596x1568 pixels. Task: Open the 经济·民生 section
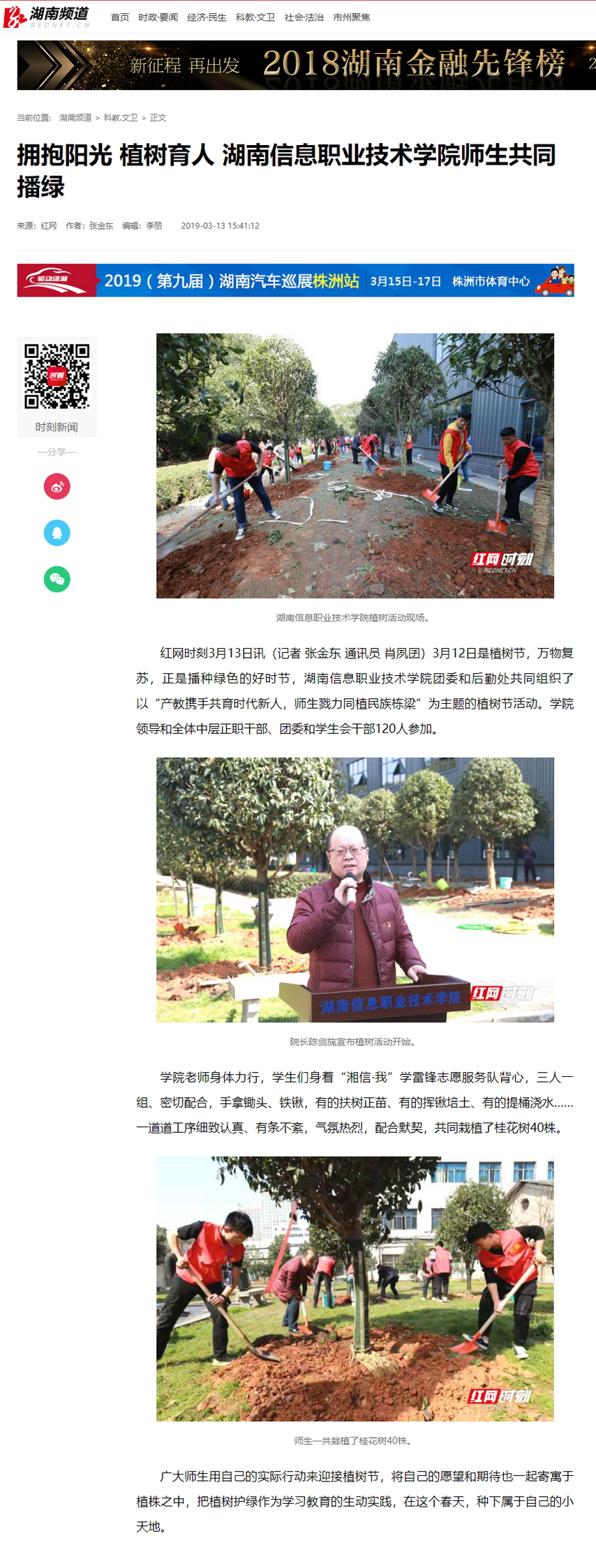(207, 17)
